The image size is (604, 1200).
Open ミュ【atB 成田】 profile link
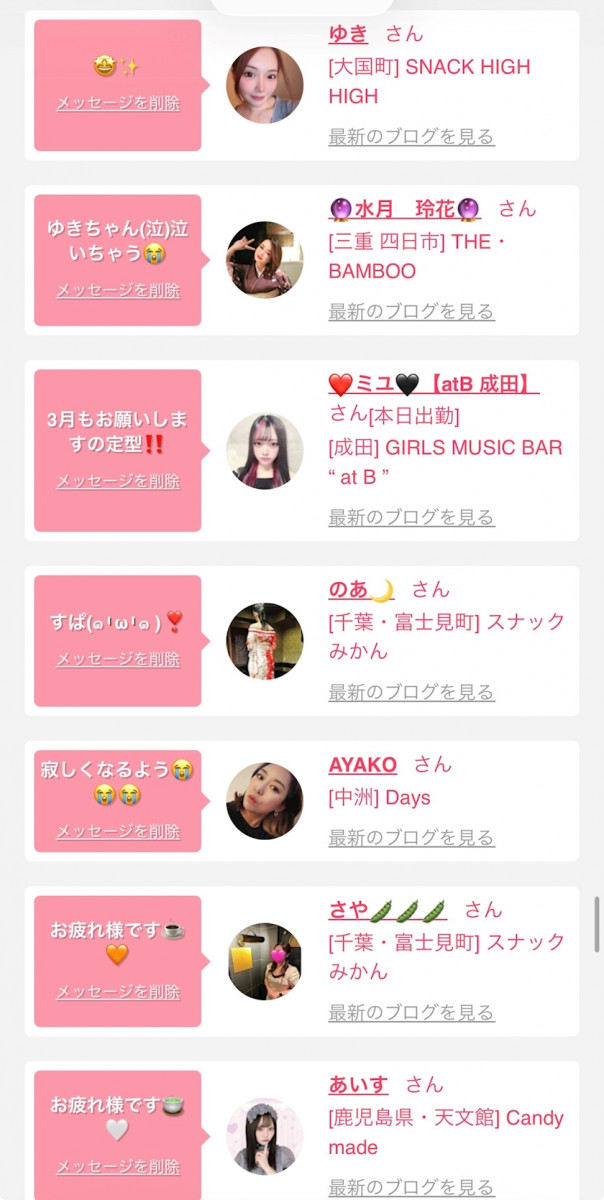point(433,384)
